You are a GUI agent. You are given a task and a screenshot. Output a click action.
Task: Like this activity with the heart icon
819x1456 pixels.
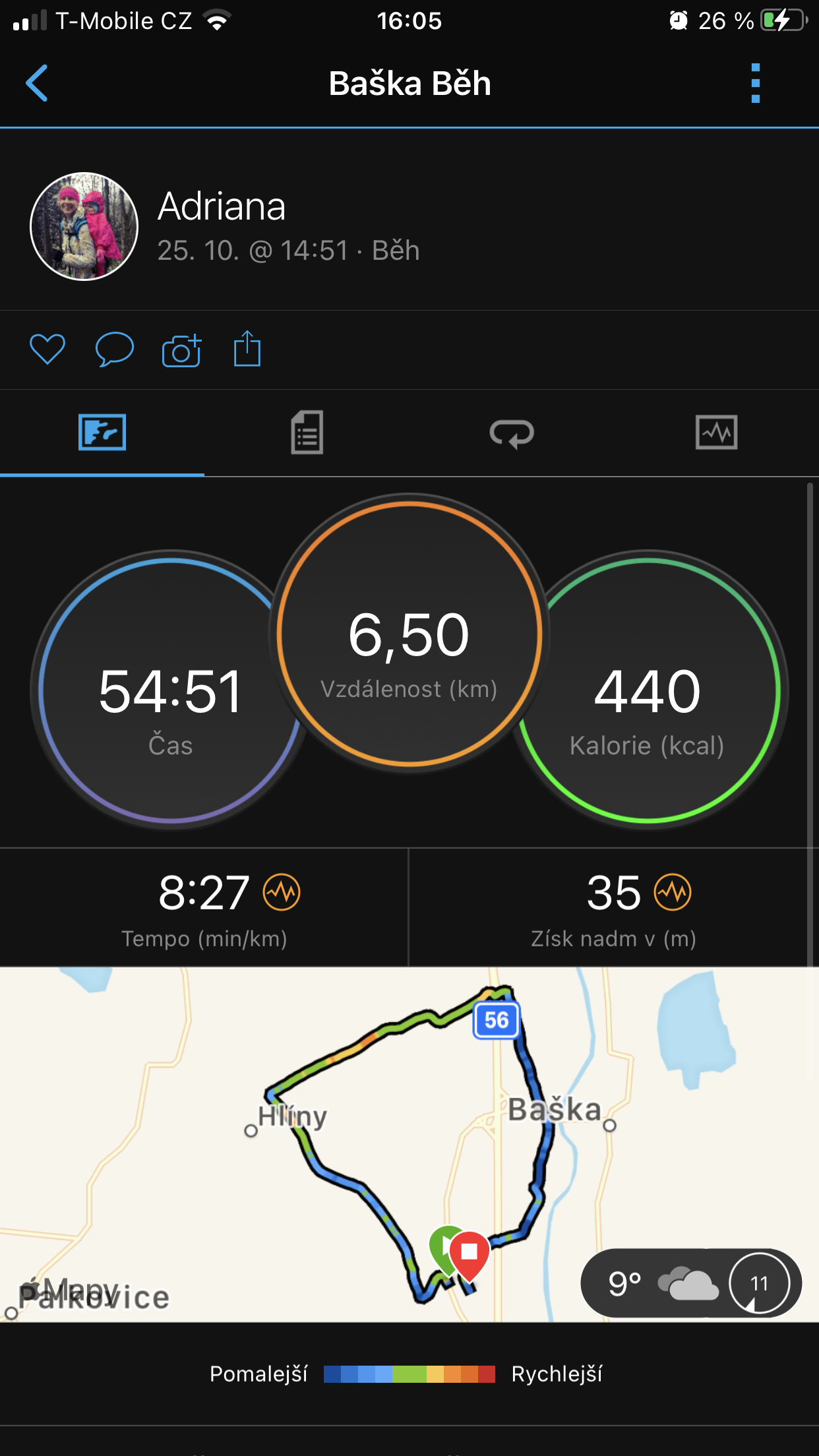(x=47, y=349)
